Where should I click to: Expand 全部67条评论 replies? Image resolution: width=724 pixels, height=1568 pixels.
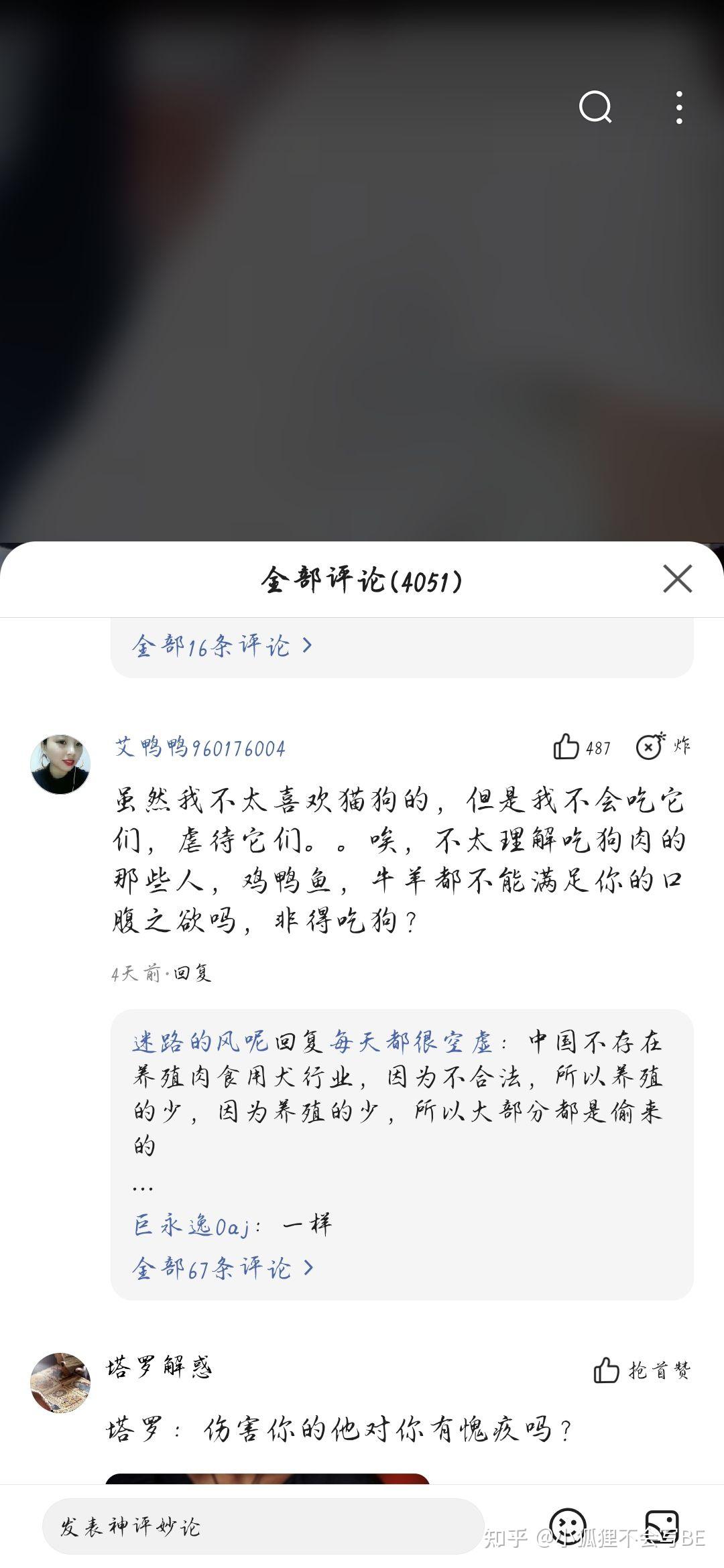click(223, 1268)
